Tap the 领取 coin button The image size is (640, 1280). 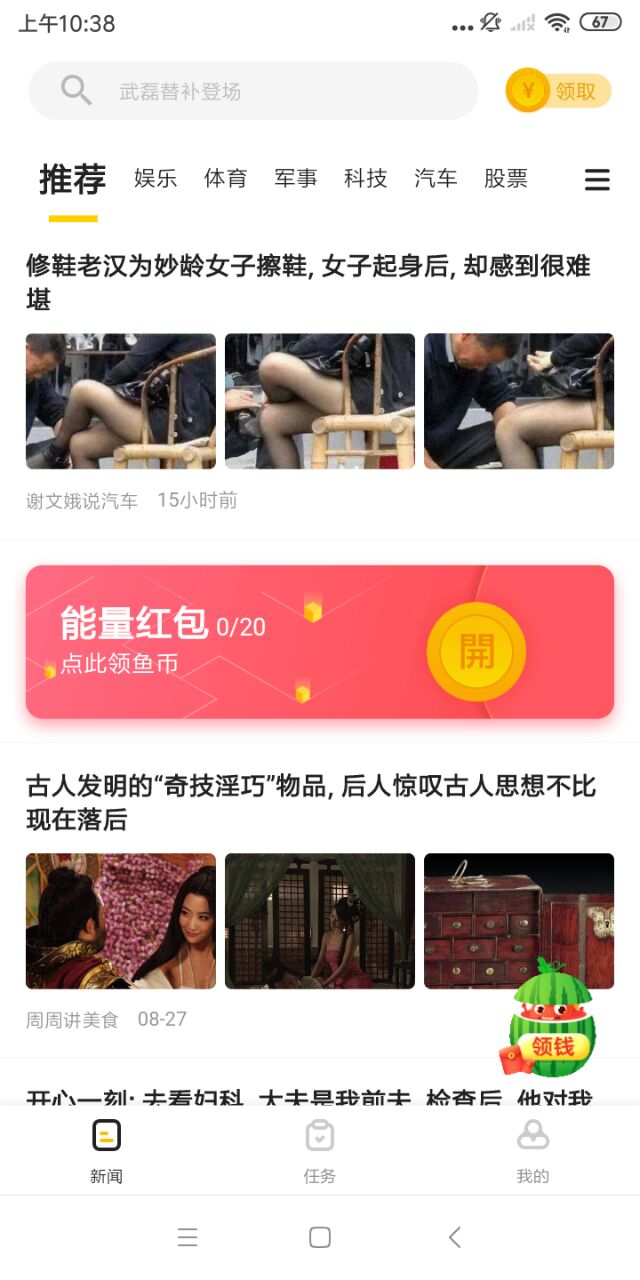coord(558,92)
